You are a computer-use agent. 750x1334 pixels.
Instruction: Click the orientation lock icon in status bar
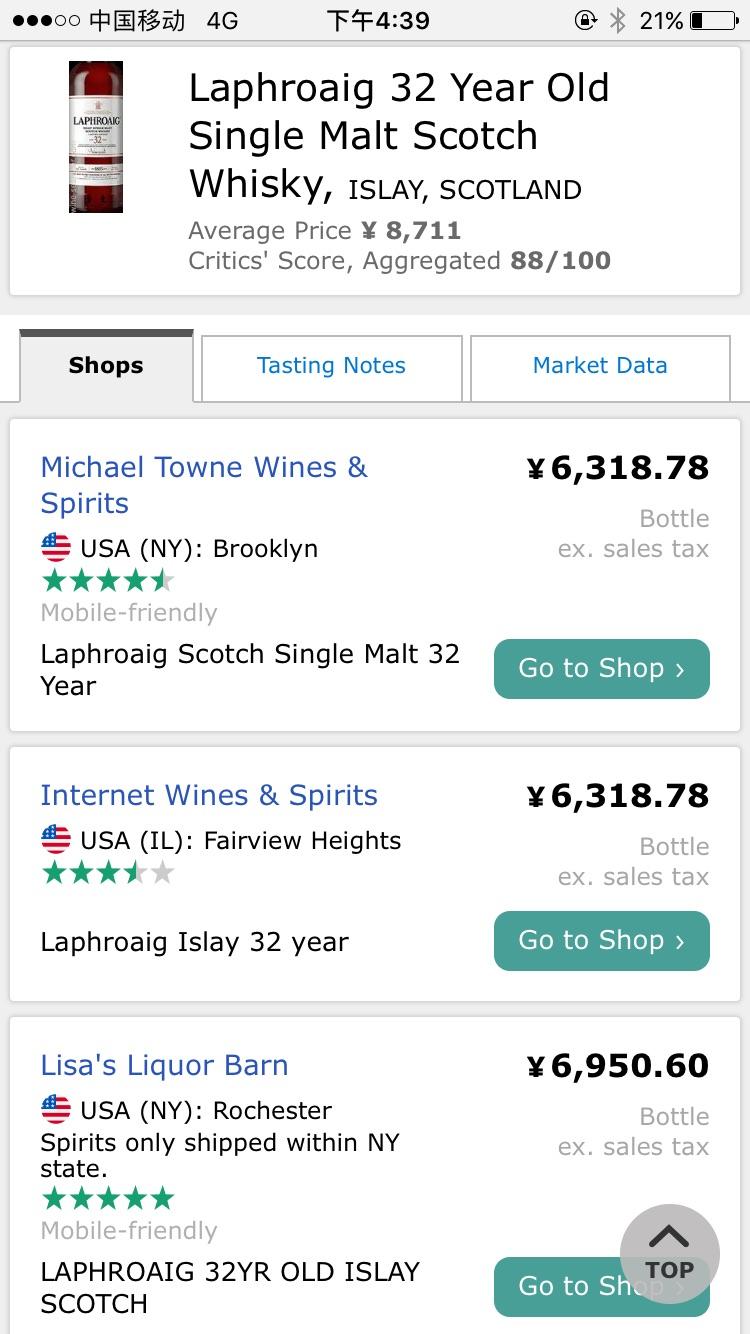point(586,19)
